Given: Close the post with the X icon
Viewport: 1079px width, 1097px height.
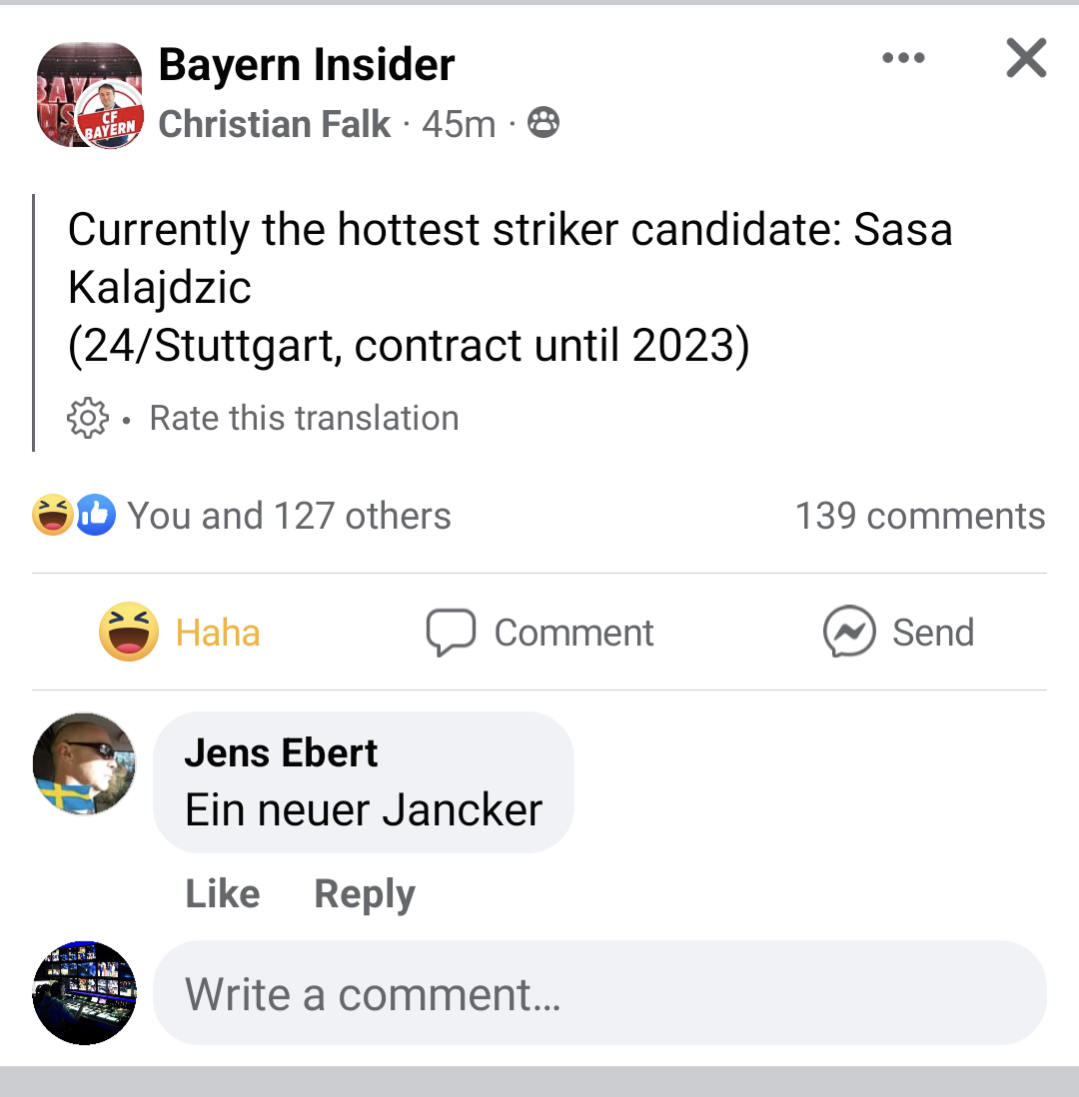Looking at the screenshot, I should click(1025, 58).
